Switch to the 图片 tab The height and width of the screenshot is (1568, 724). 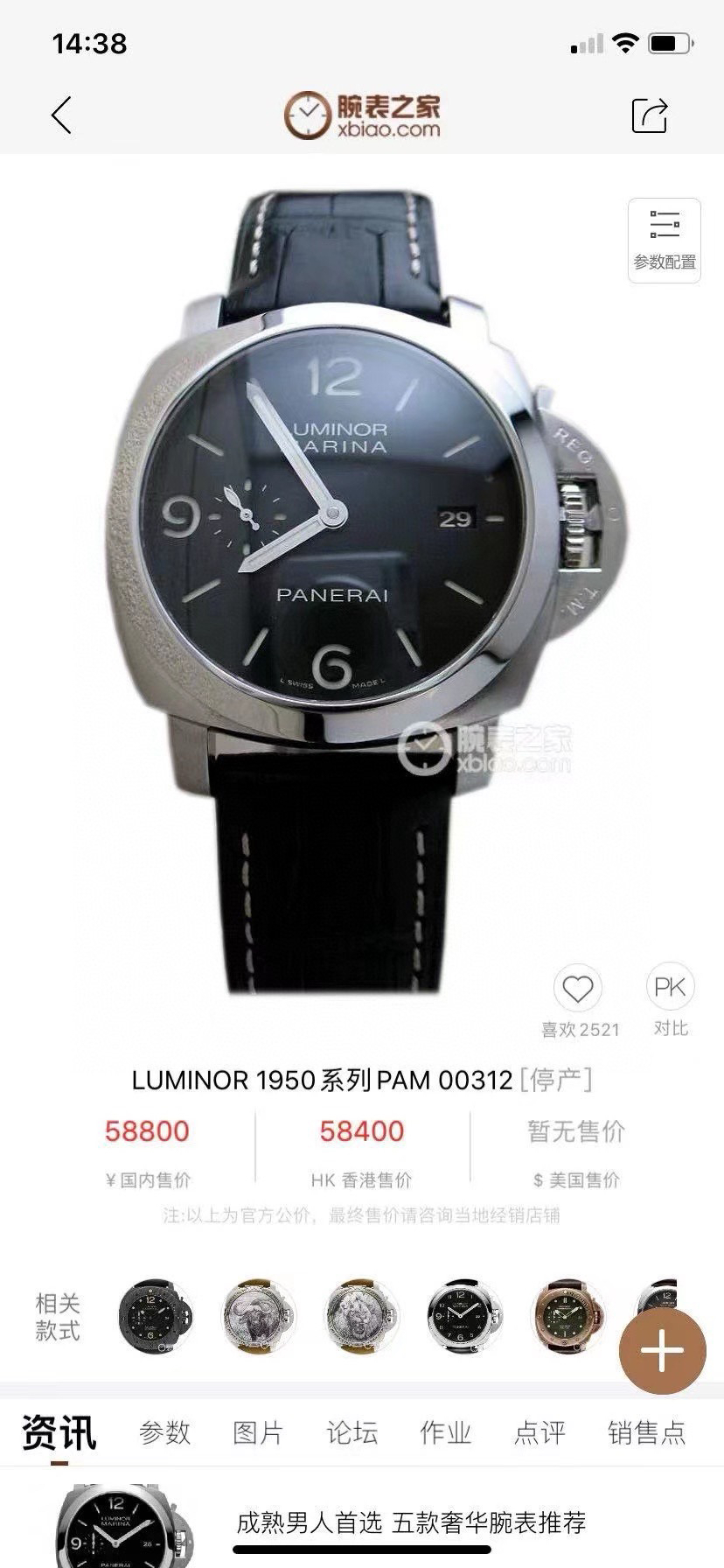[258, 1432]
